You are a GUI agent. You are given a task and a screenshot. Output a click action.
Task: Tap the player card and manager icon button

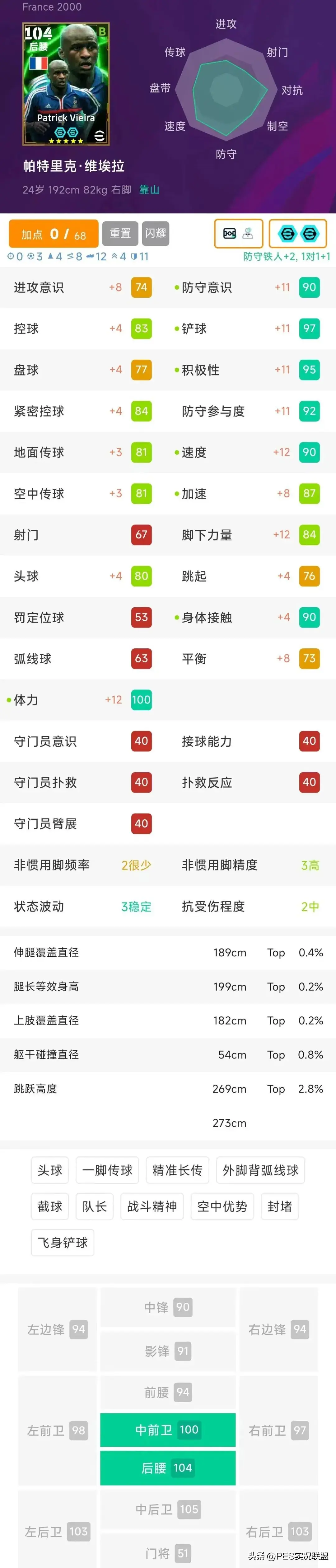pos(238,233)
